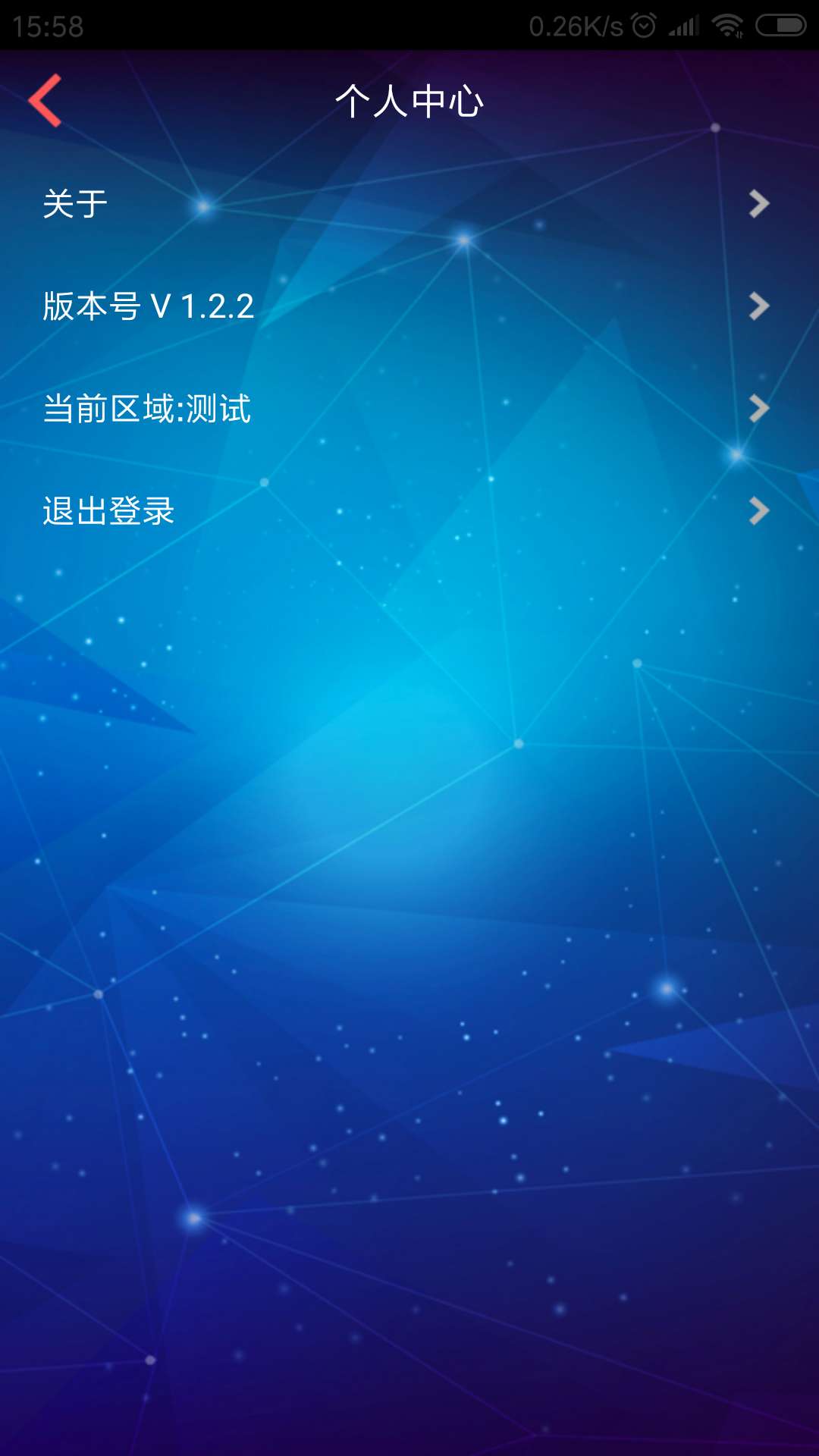
Task: Open the 关于 row
Action: tap(409, 203)
